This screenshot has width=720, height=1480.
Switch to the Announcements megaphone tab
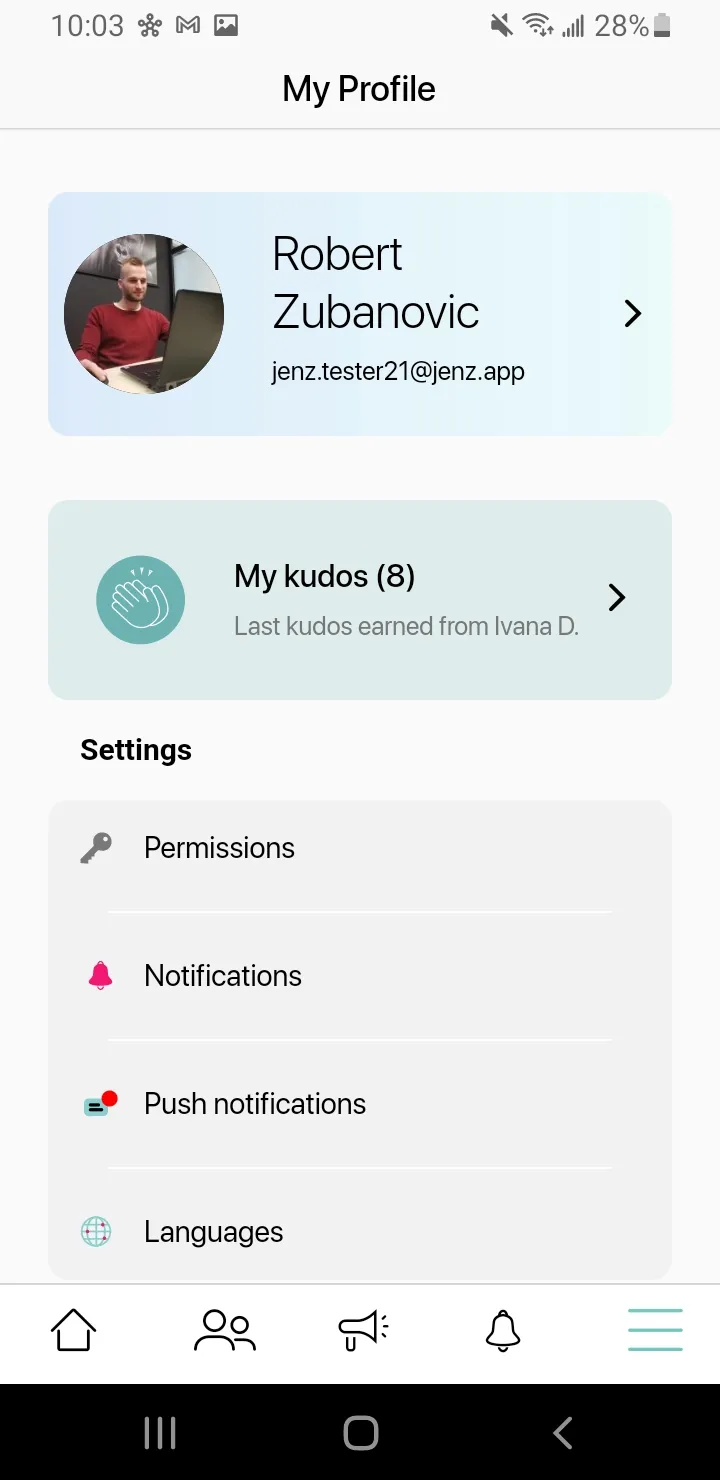pyautogui.click(x=363, y=1330)
